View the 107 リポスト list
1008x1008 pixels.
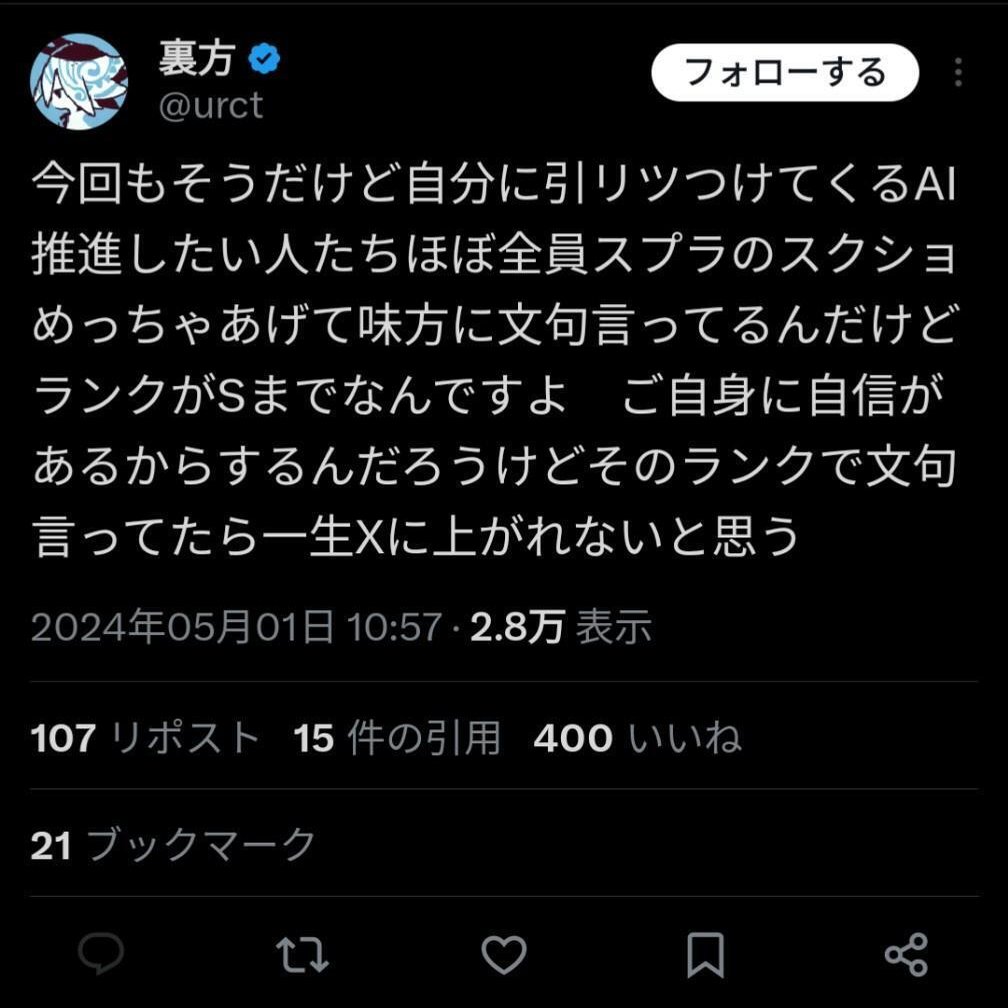click(x=145, y=738)
